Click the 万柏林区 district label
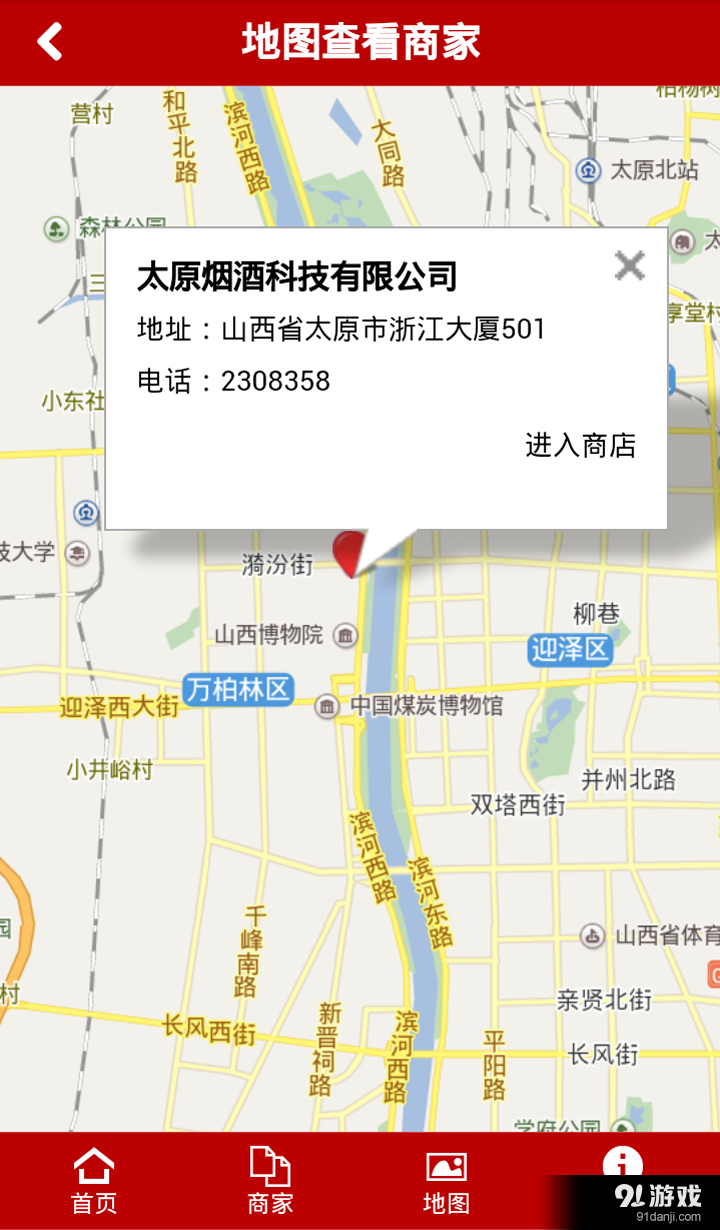720x1230 pixels. pos(239,690)
